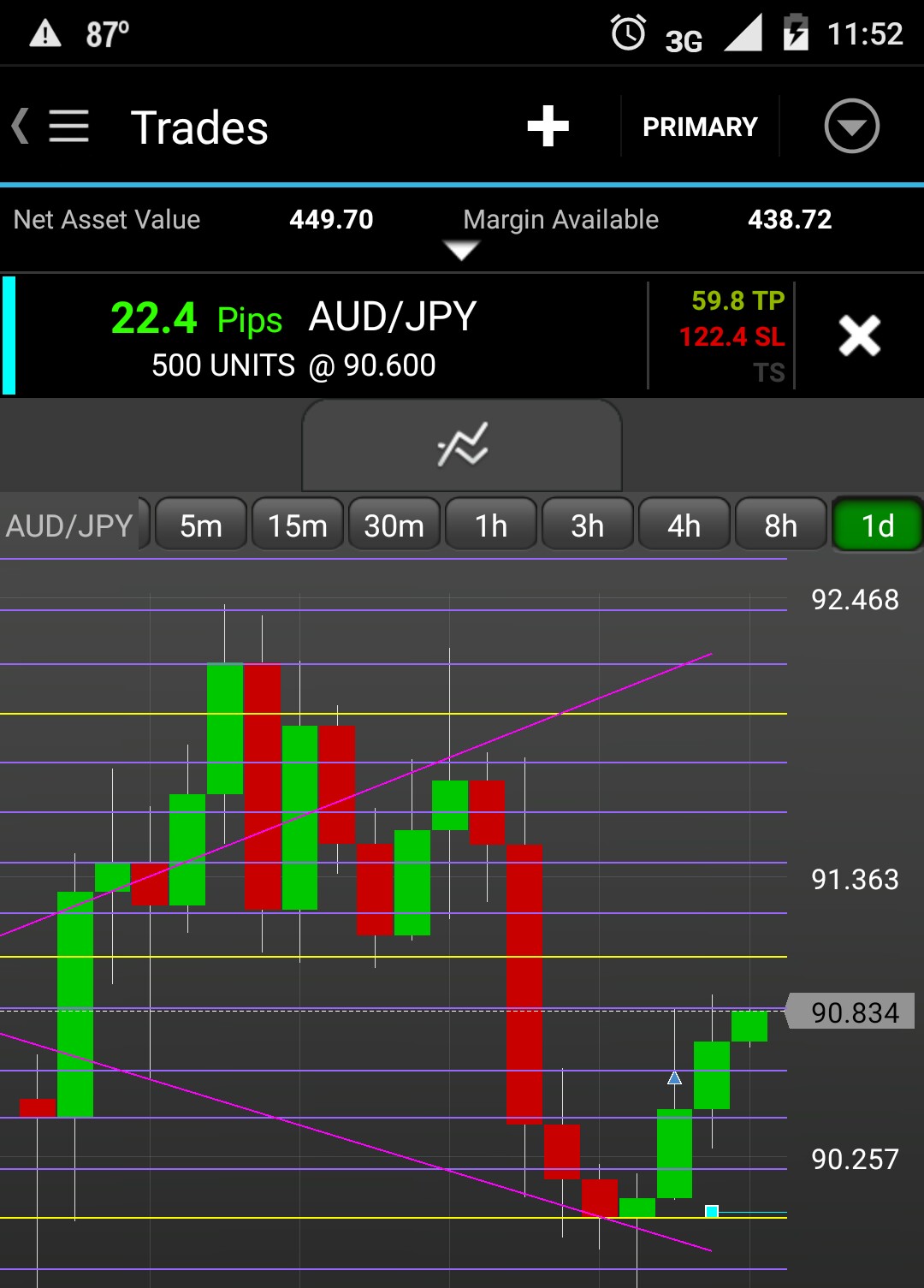
Task: Edit the 122.4 SL stop loss
Action: tap(732, 337)
